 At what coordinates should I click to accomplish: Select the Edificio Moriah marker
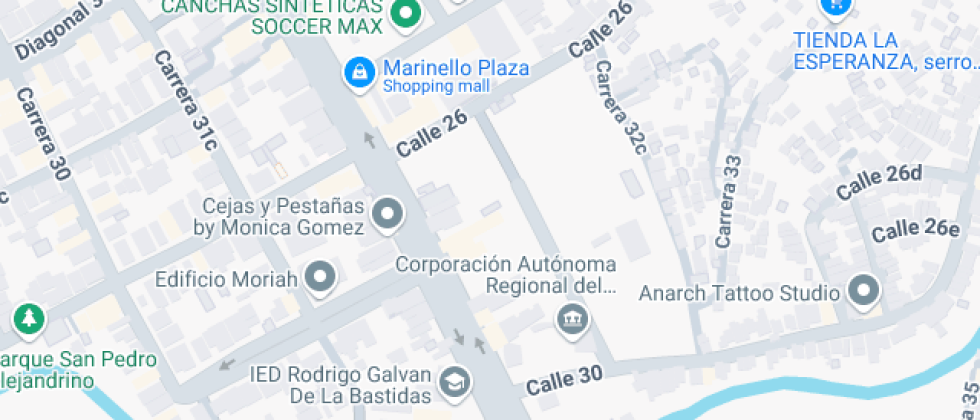321,278
